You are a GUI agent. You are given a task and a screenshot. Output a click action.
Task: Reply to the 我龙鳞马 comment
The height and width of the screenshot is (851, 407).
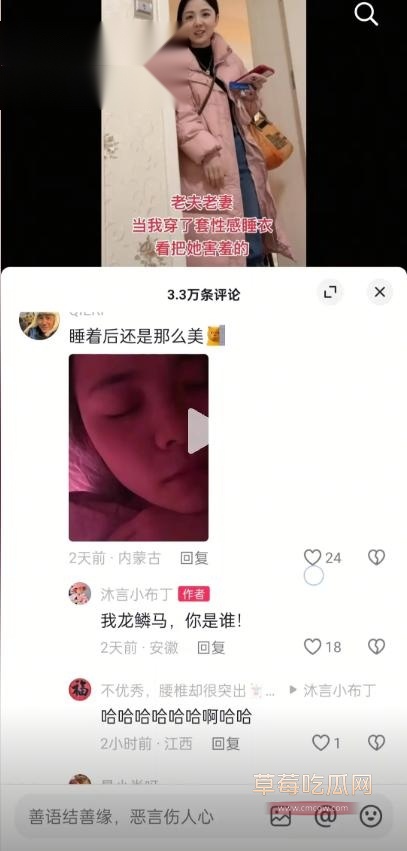(211, 647)
